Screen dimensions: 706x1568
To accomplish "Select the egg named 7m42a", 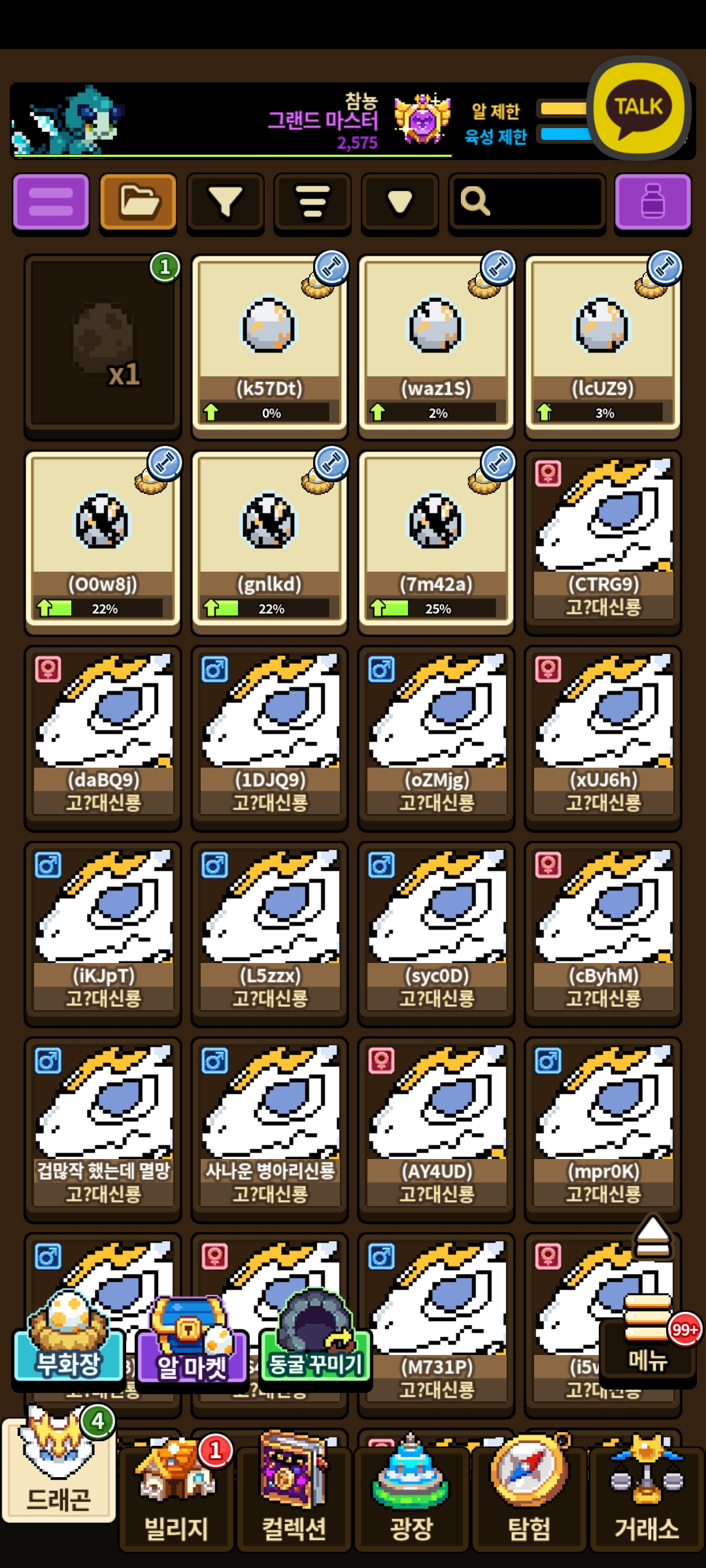I will tap(436, 538).
